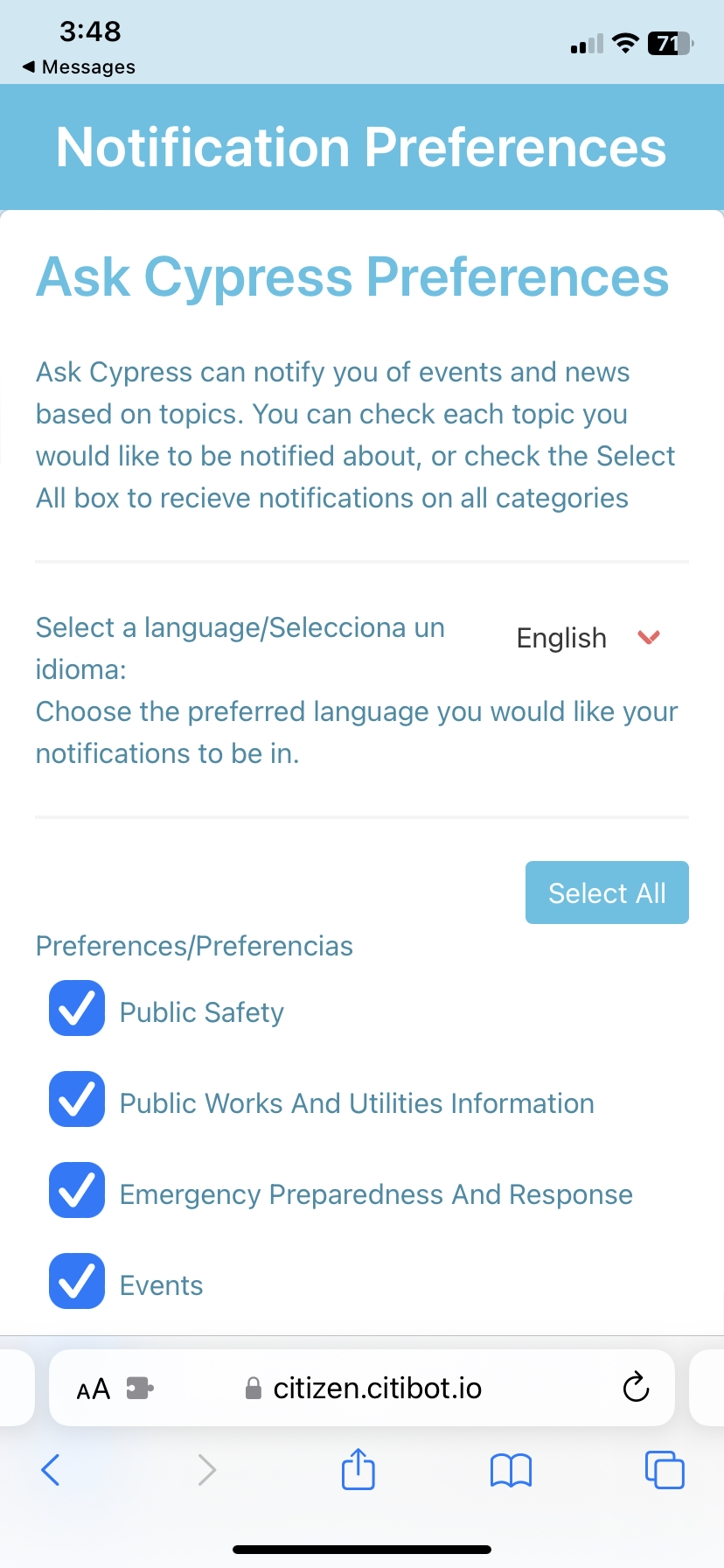
Task: Open the AA reader text options
Action: click(94, 1389)
